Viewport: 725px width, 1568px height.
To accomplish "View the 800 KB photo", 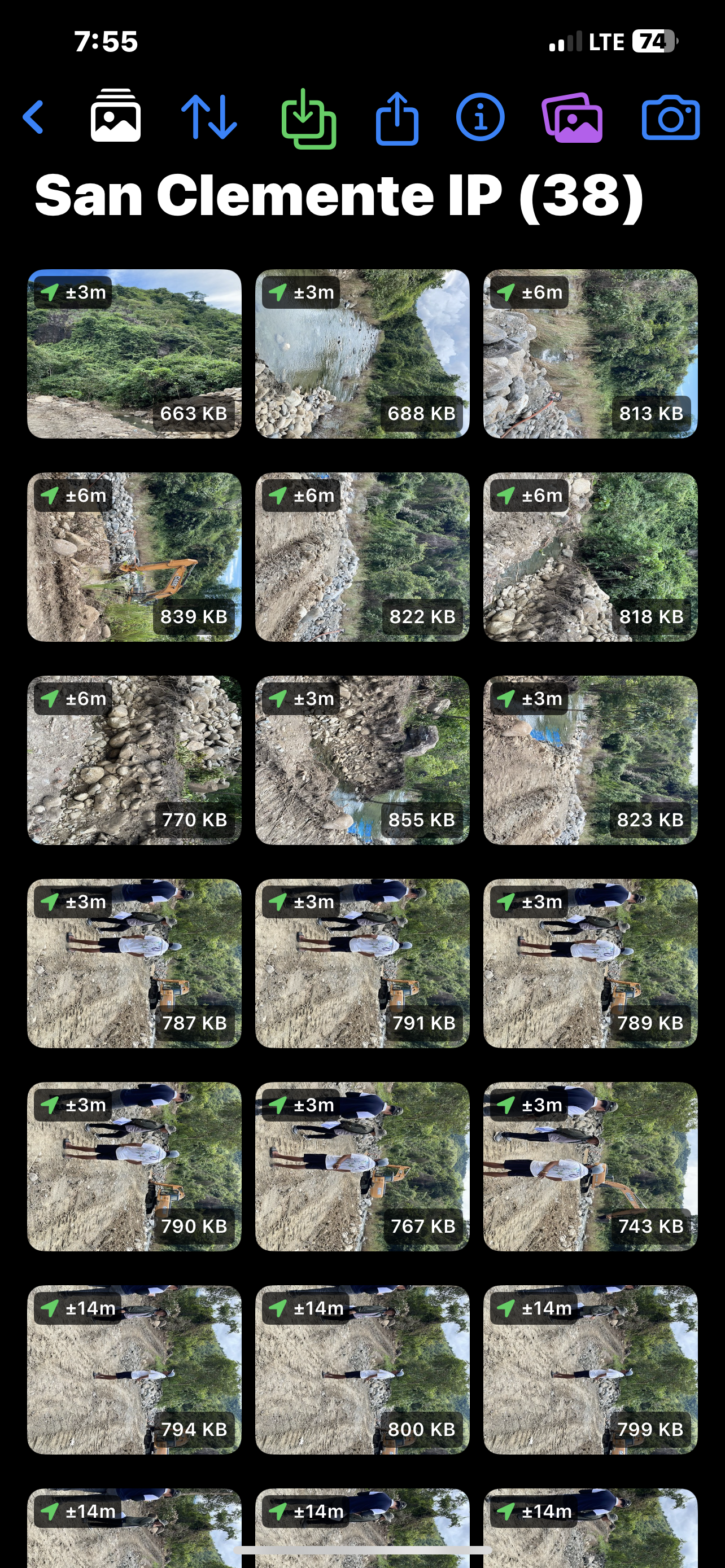I will pos(362,1369).
